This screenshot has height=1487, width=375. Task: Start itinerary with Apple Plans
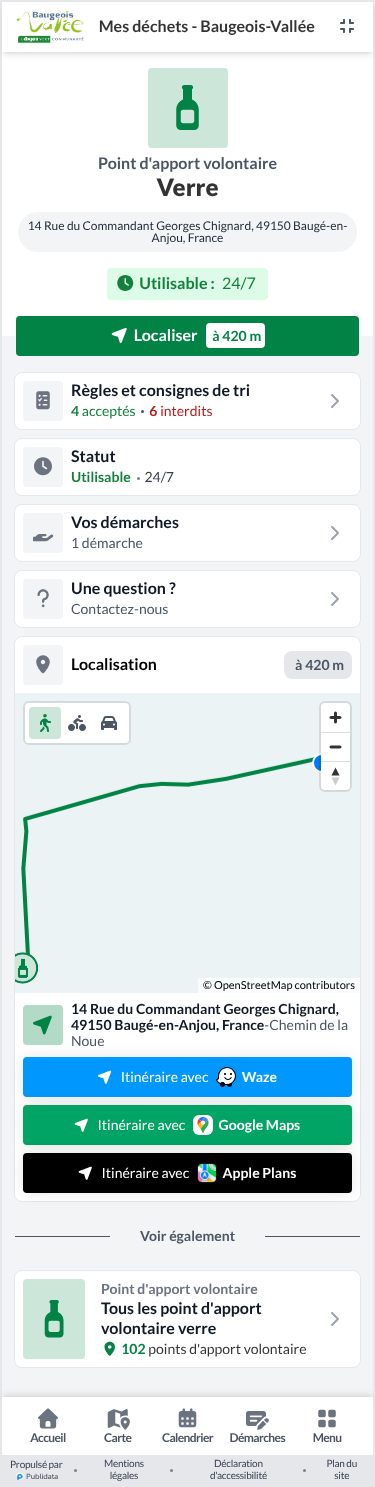click(x=187, y=1173)
